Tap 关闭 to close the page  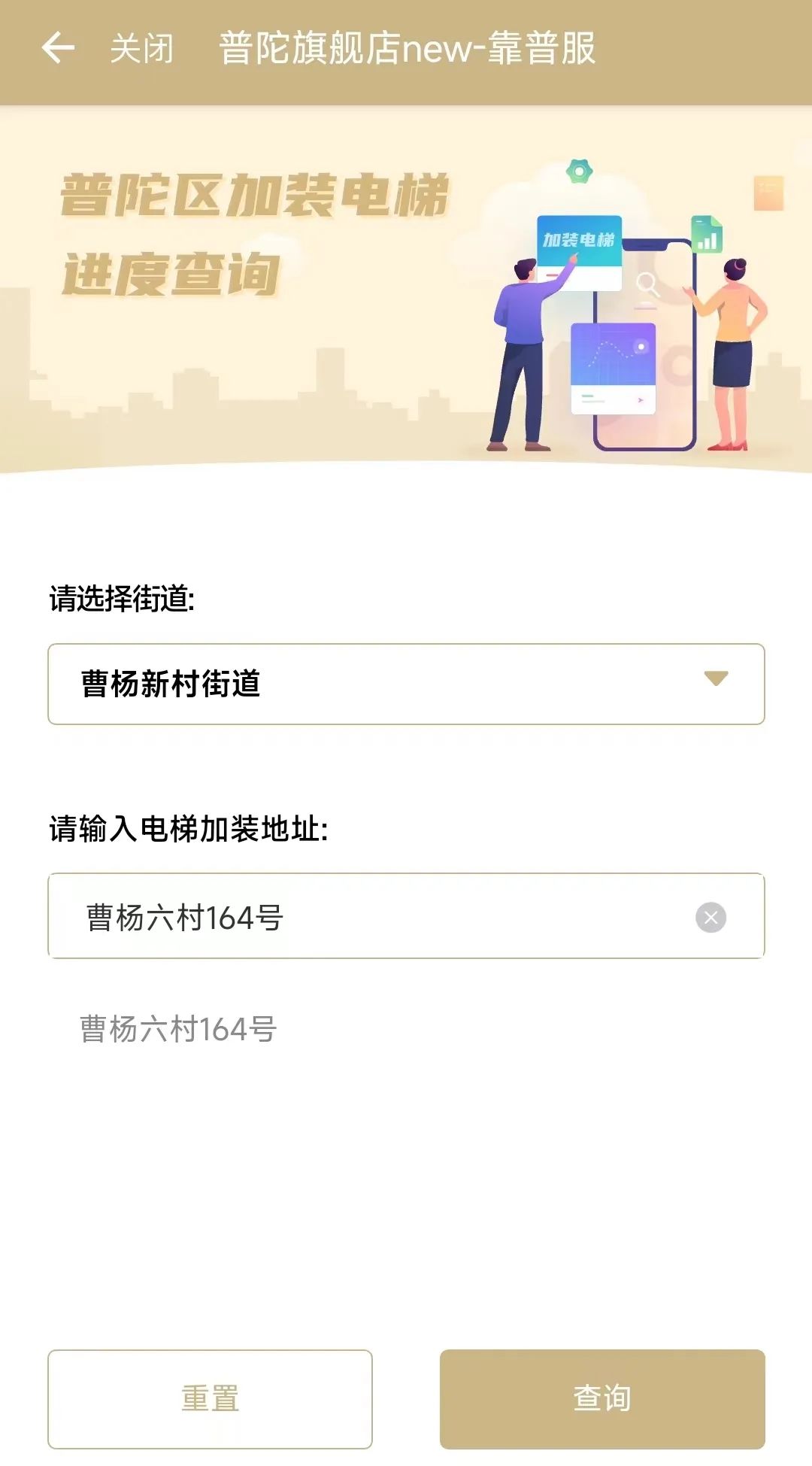[x=141, y=50]
